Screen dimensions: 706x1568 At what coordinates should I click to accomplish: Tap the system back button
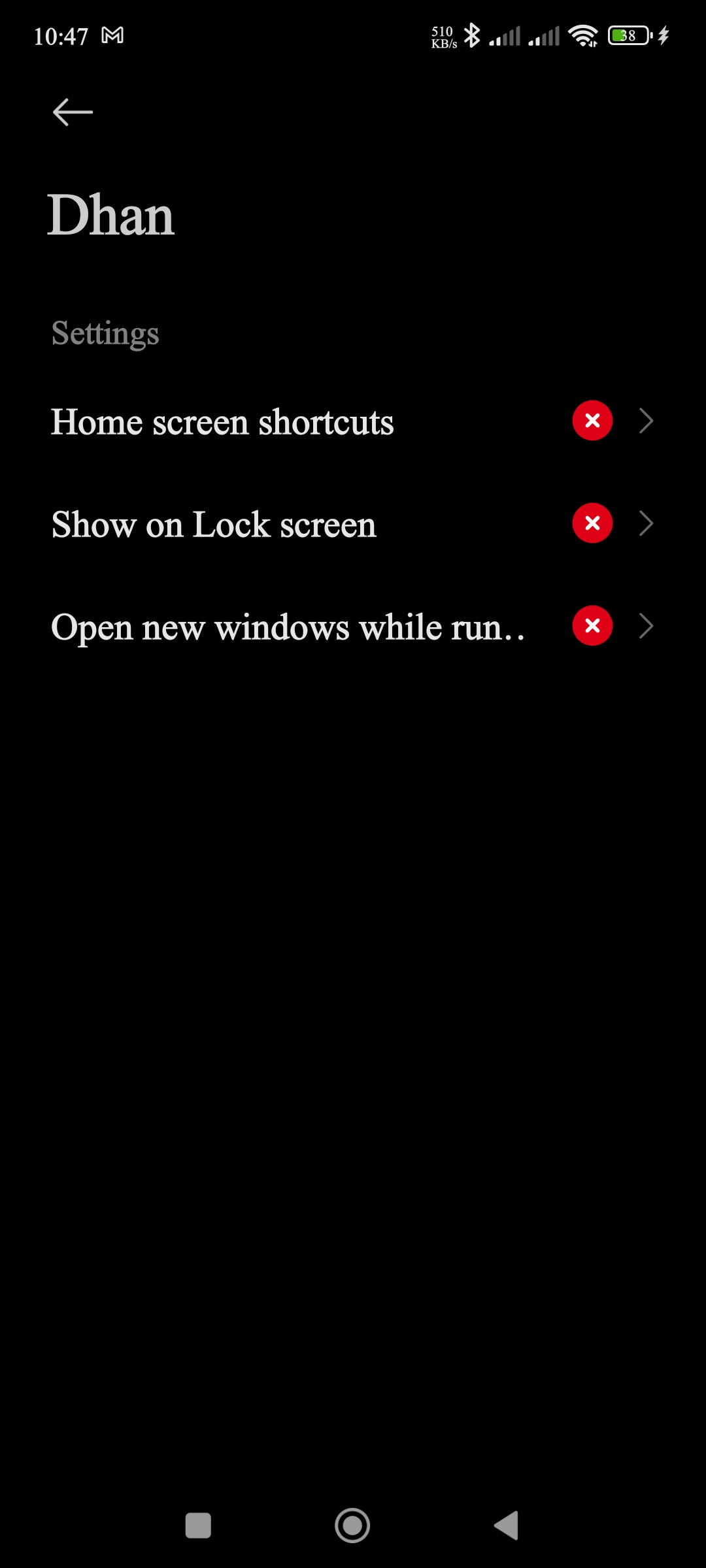507,1526
